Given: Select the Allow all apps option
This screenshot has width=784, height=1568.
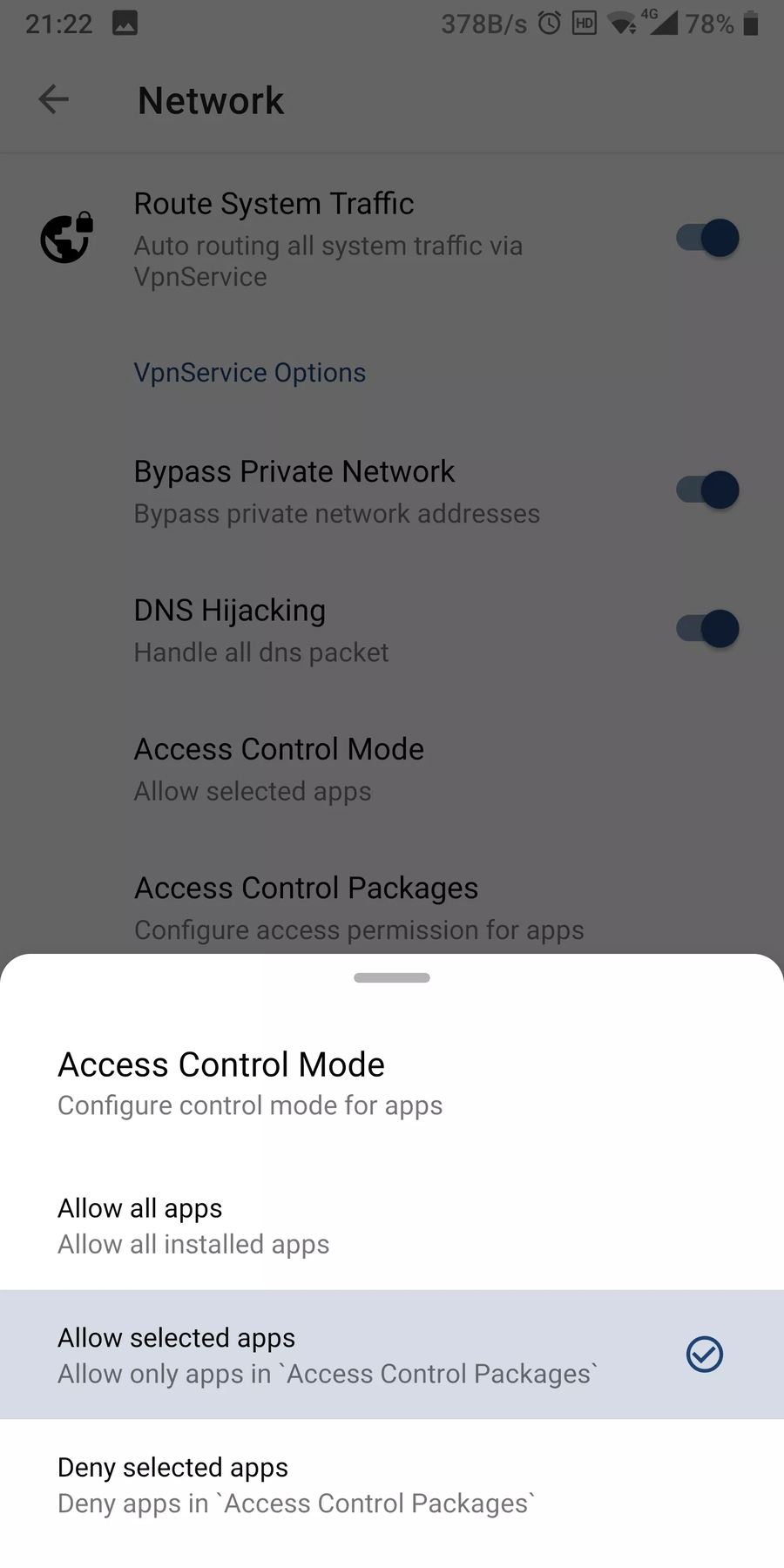Looking at the screenshot, I should [x=392, y=1225].
